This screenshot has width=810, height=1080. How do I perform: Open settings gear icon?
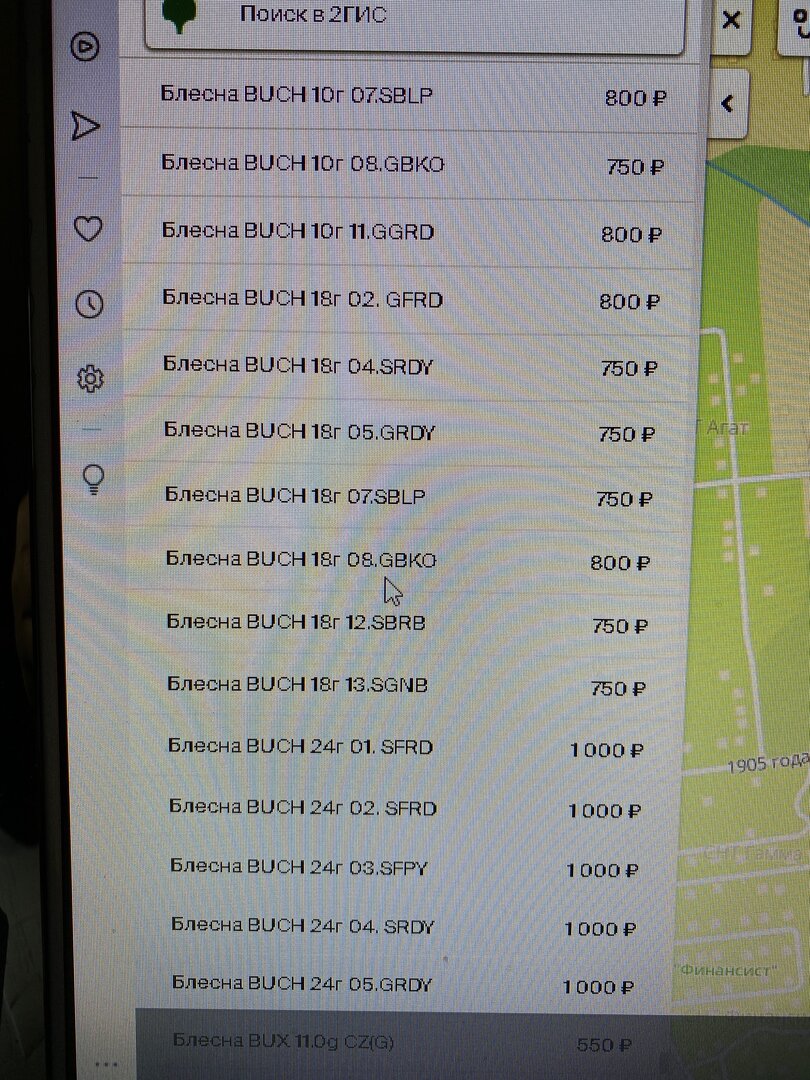[x=90, y=379]
